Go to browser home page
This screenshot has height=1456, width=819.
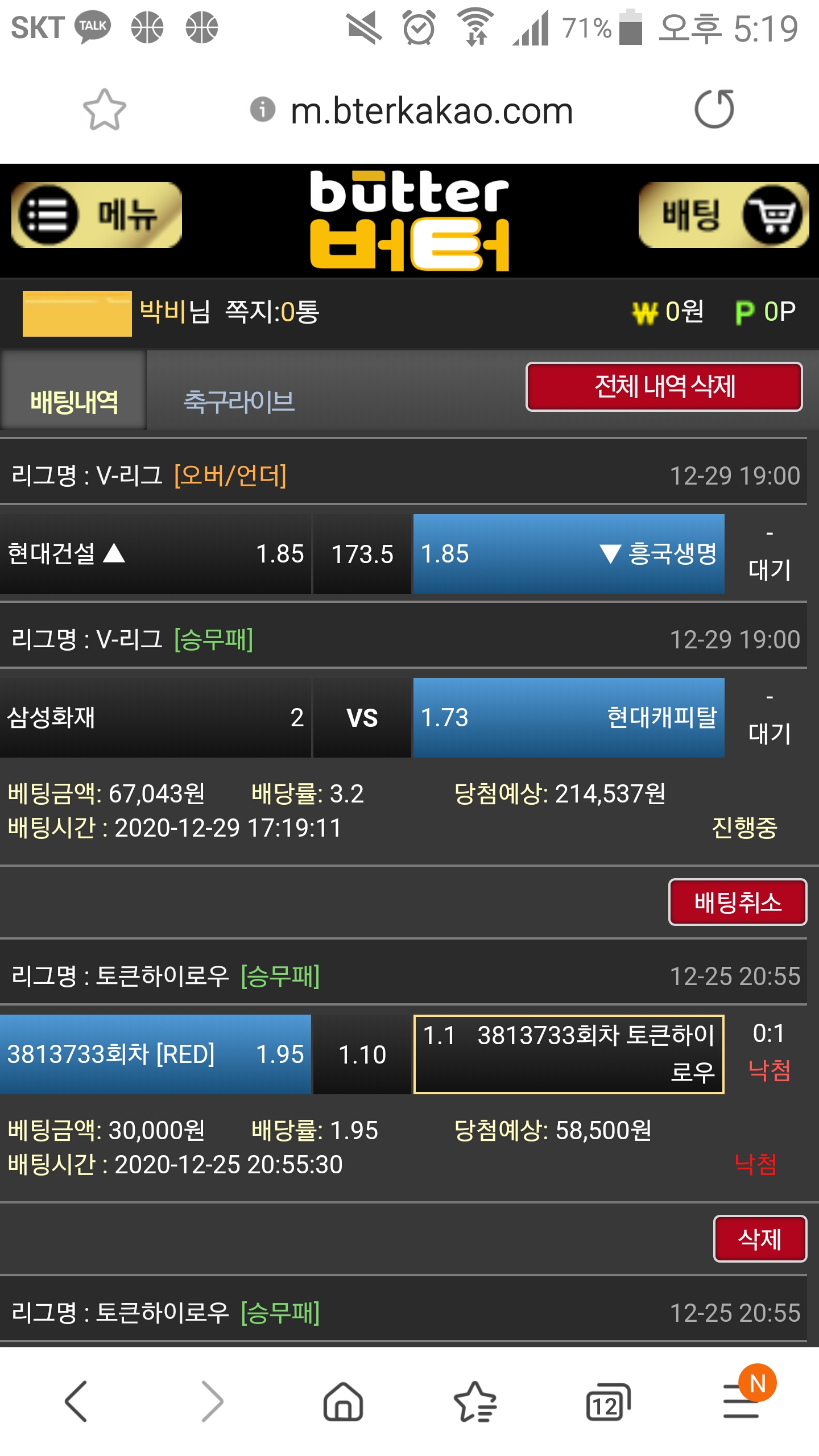click(343, 1401)
